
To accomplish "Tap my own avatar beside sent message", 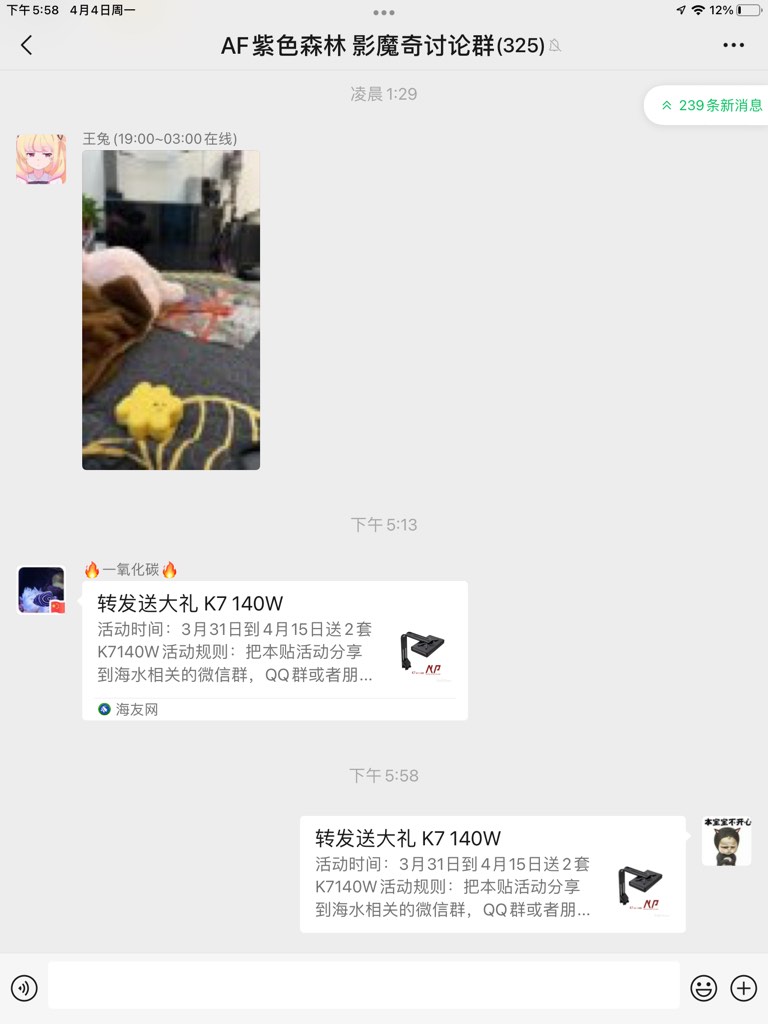I will click(x=726, y=841).
